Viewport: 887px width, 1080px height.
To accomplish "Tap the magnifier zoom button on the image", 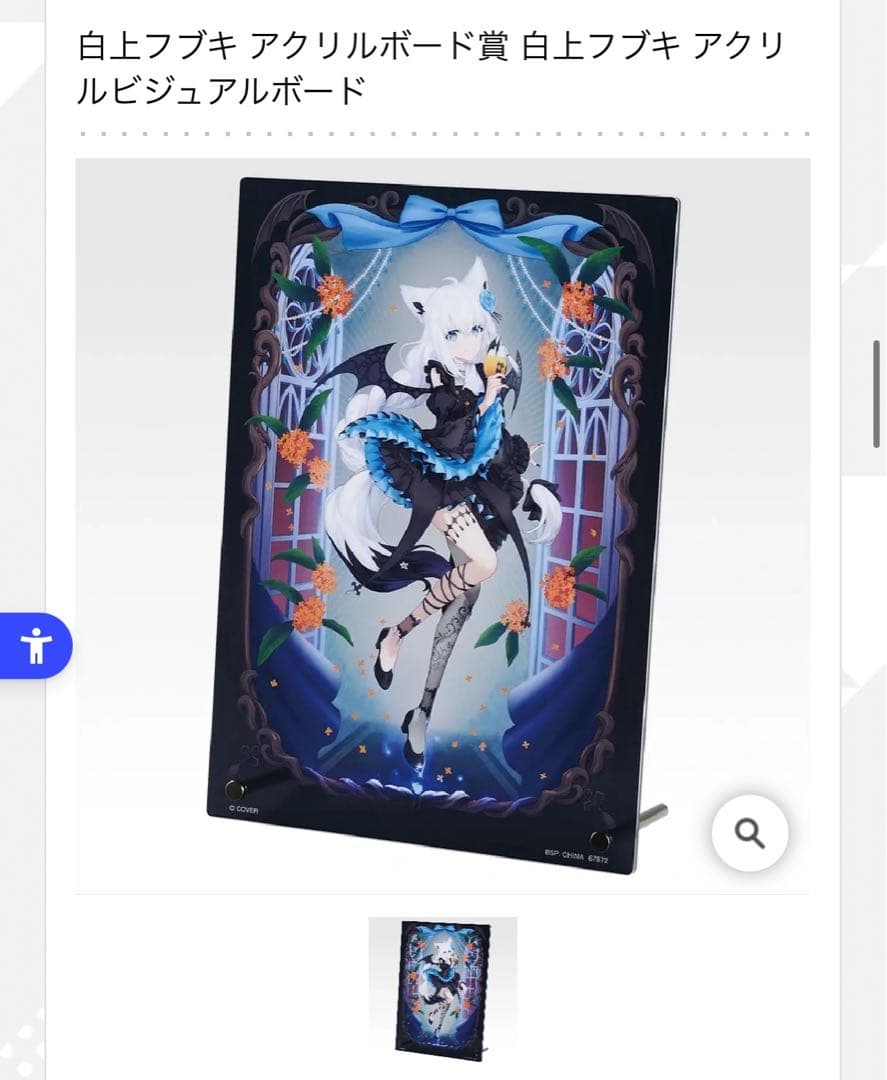I will click(x=750, y=831).
